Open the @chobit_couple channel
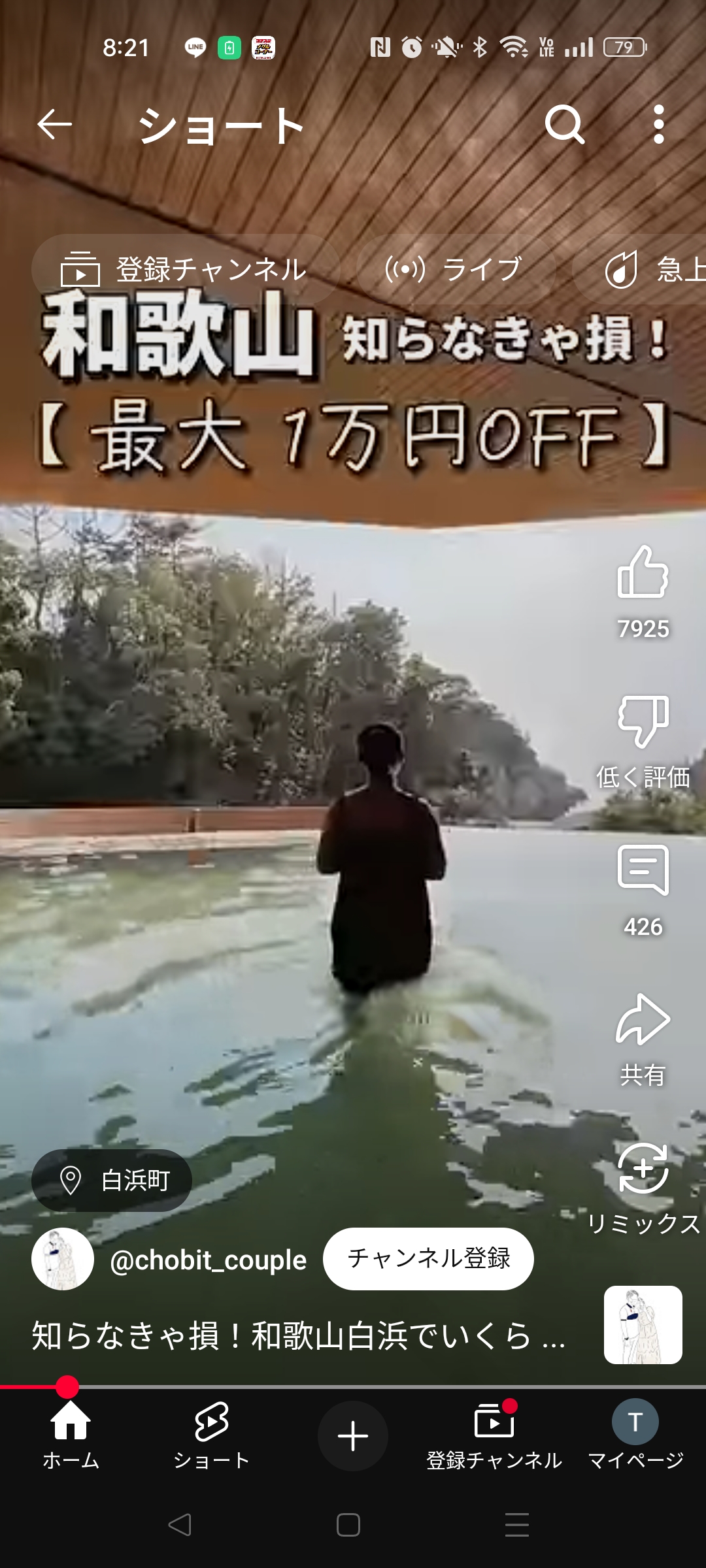This screenshot has height=1568, width=706. click(x=208, y=1260)
